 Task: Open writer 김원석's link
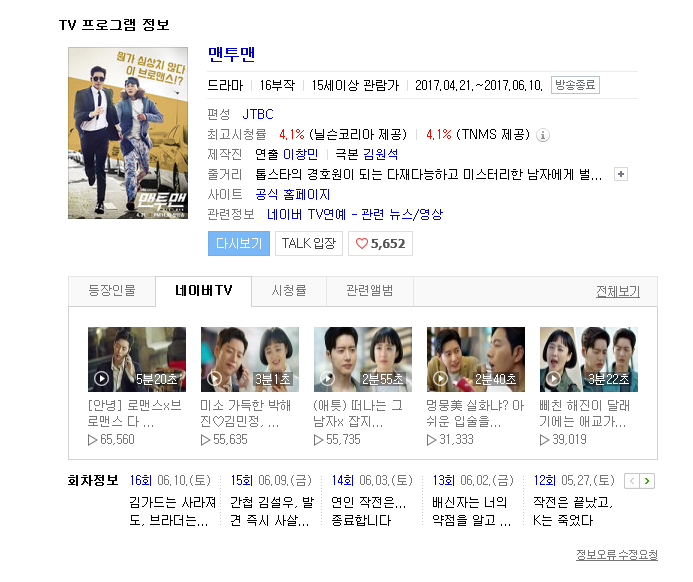click(380, 154)
